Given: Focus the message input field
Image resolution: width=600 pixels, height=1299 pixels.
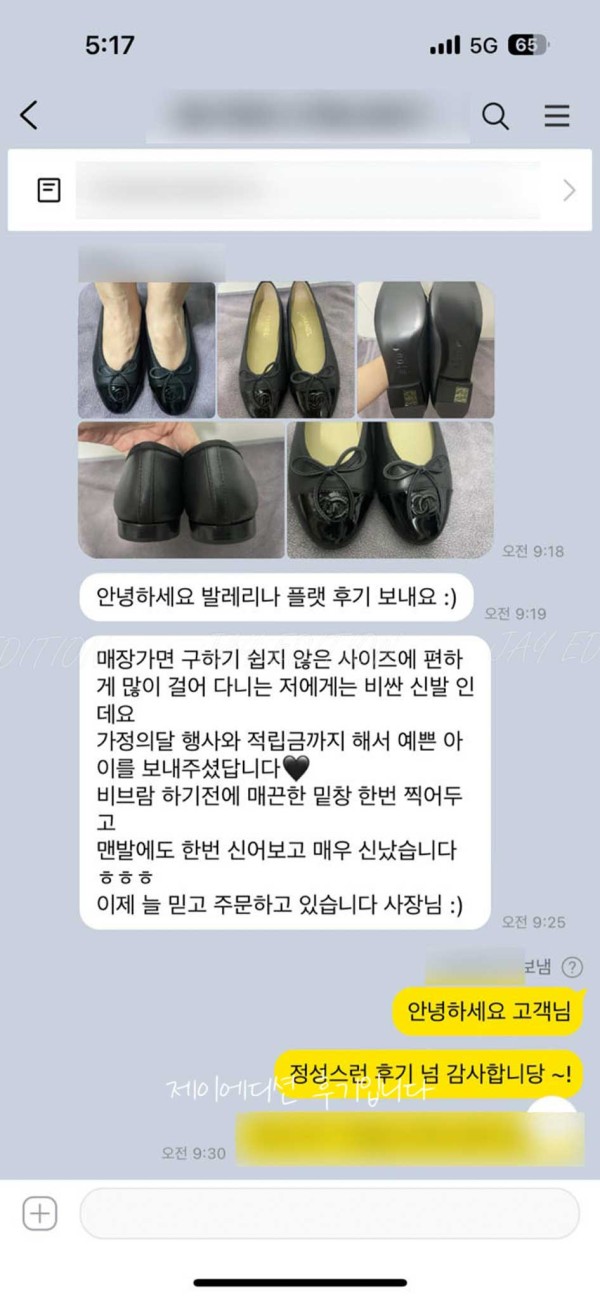Looking at the screenshot, I should 329,1214.
